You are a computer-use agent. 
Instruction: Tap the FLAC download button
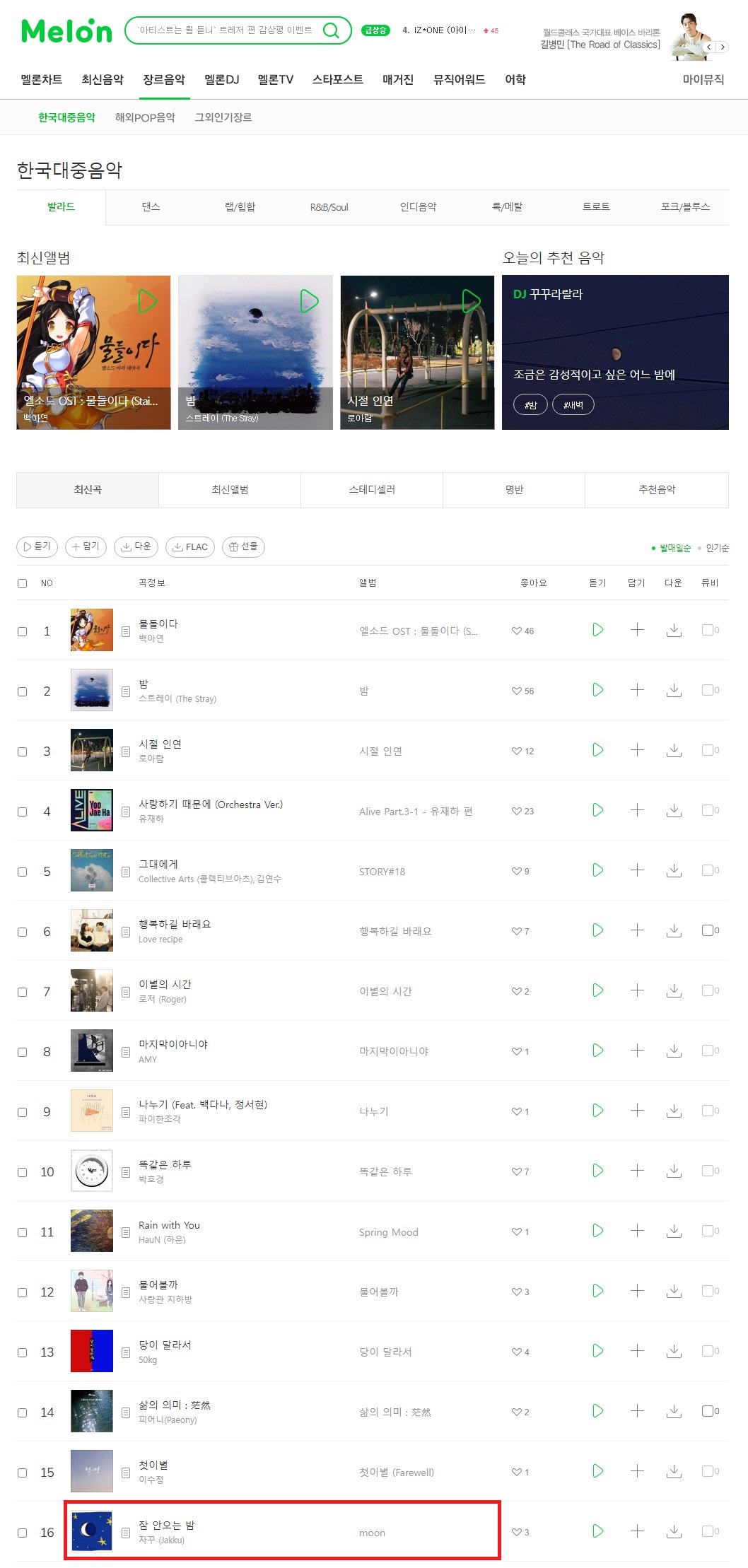coord(190,547)
